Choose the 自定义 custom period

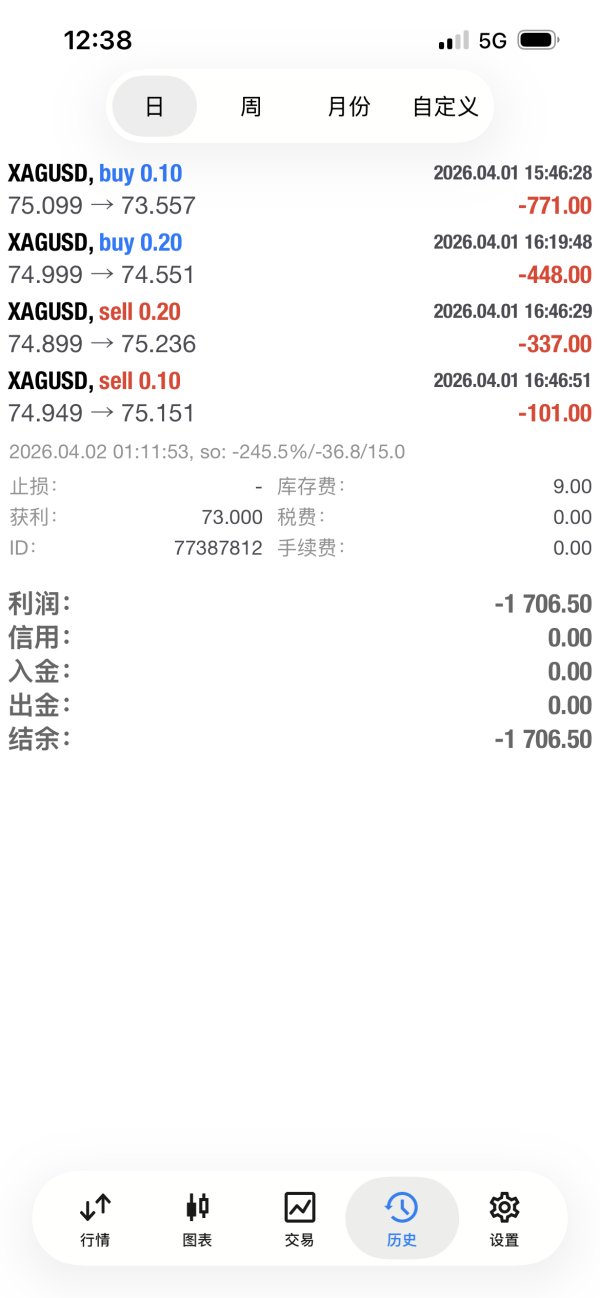click(x=445, y=106)
